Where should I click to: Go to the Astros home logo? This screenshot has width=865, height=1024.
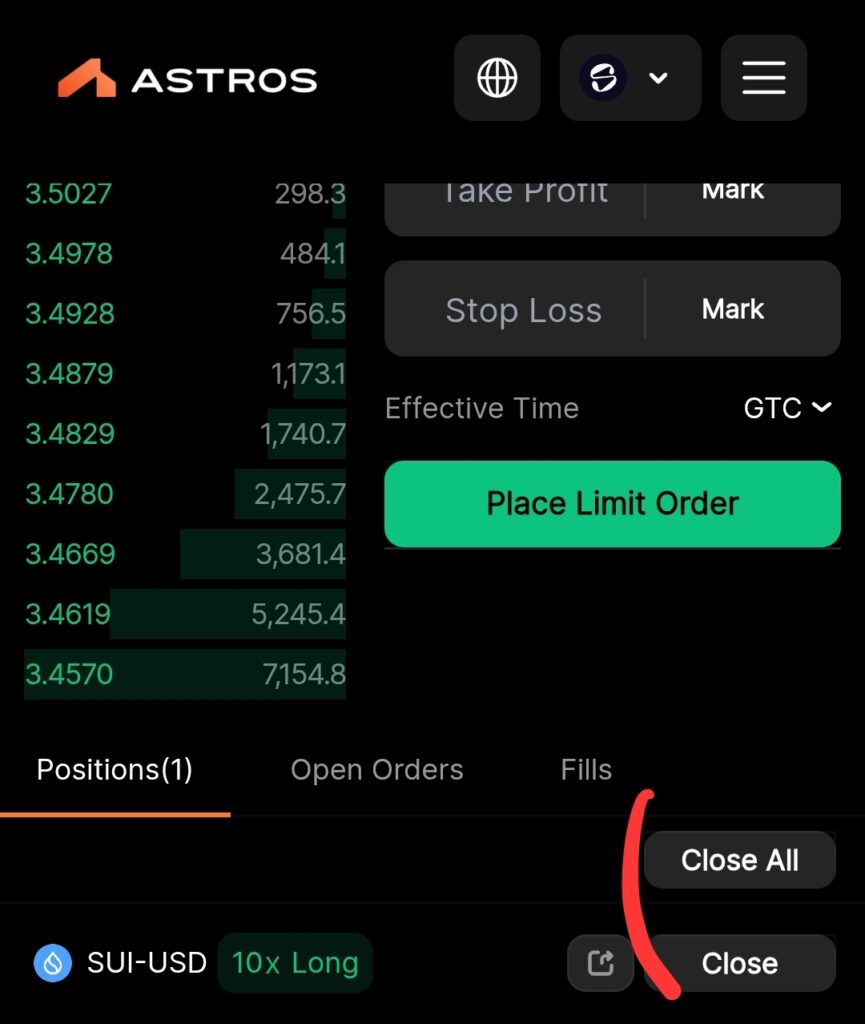tap(187, 79)
